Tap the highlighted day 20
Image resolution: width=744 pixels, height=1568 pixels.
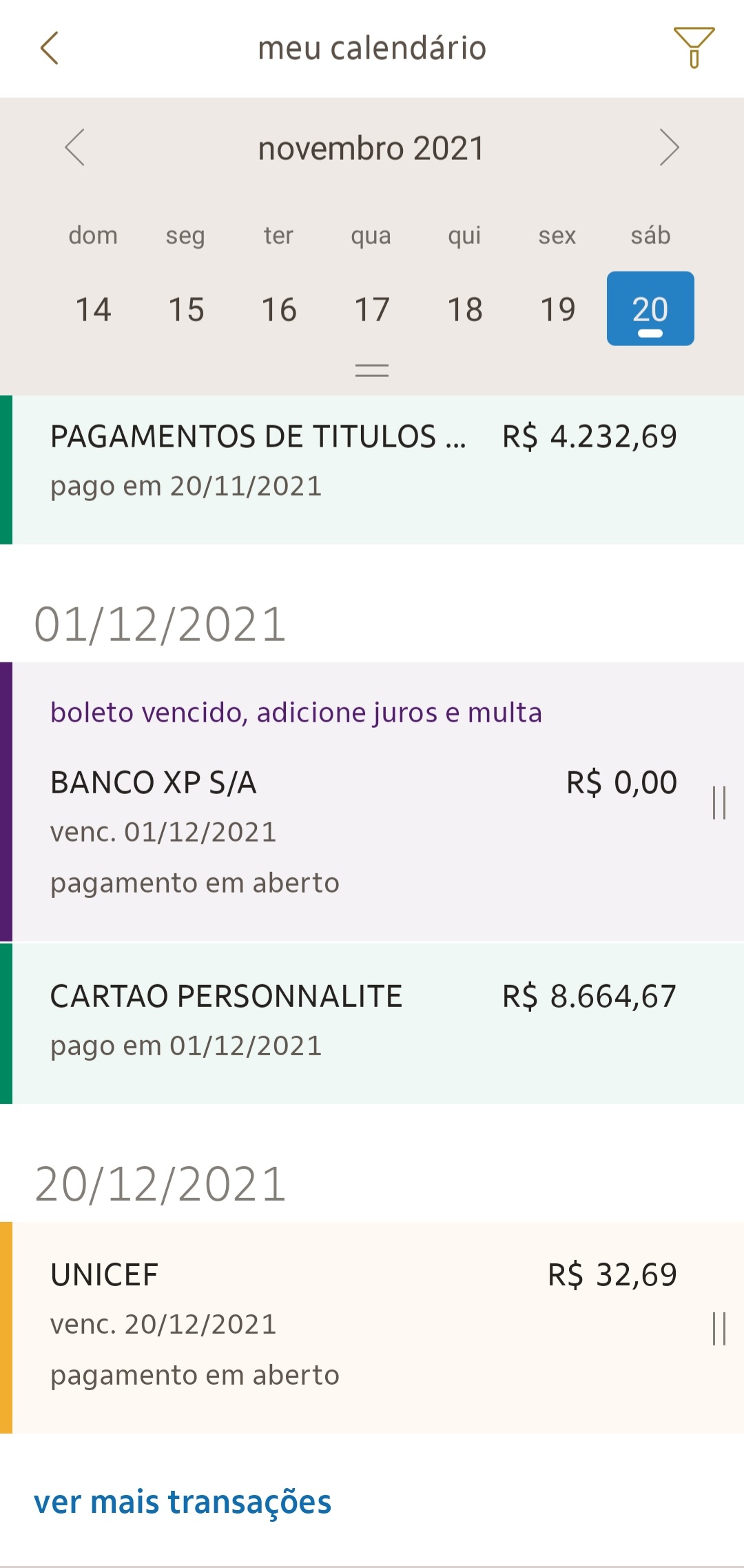pyautogui.click(x=650, y=309)
